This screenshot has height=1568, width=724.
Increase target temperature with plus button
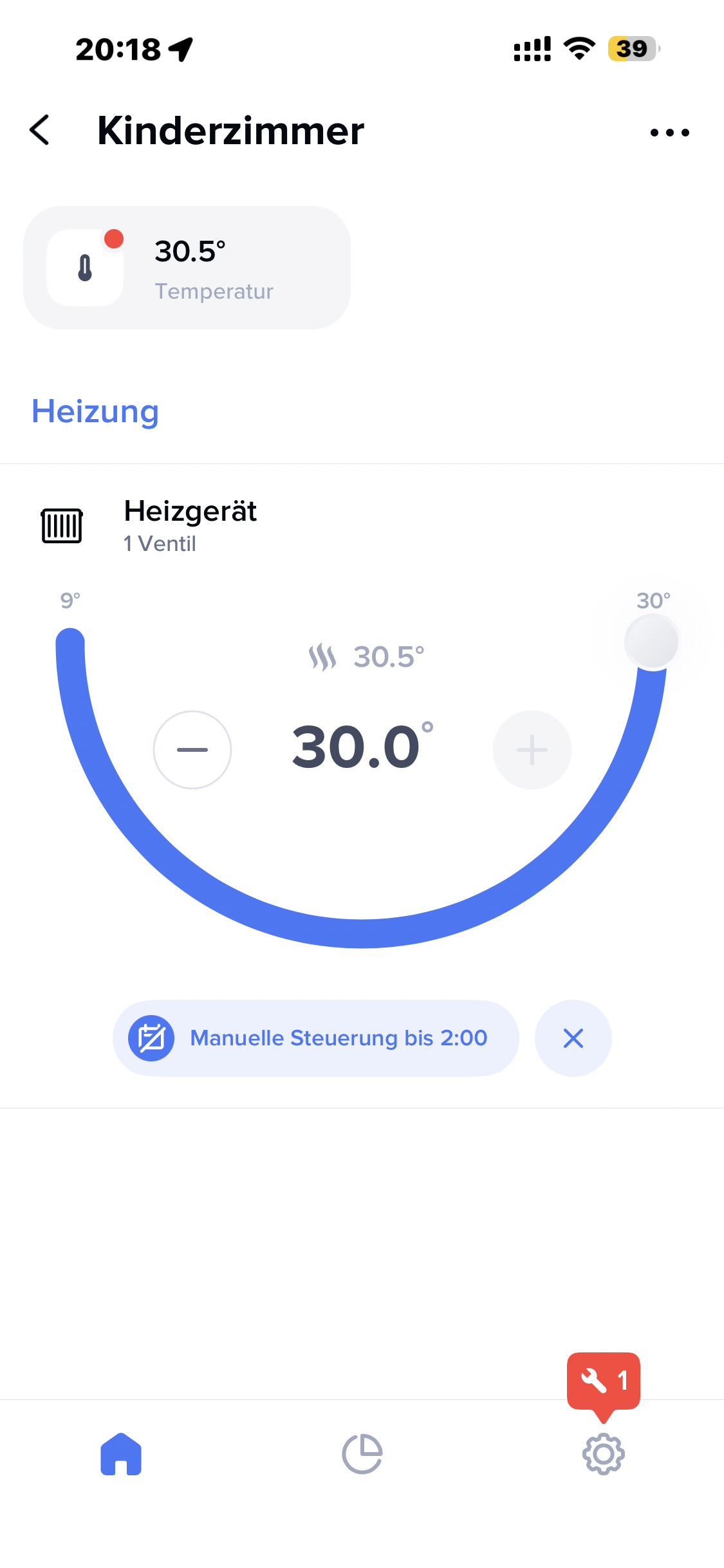click(x=532, y=750)
